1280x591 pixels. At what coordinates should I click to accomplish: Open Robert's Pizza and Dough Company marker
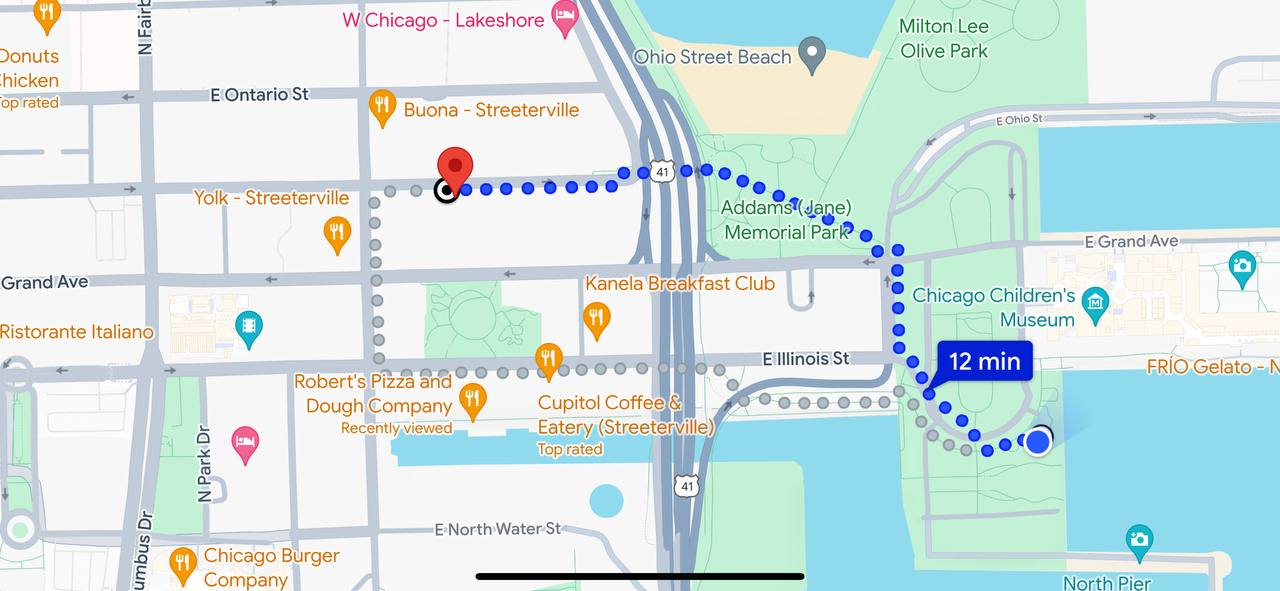(x=473, y=402)
